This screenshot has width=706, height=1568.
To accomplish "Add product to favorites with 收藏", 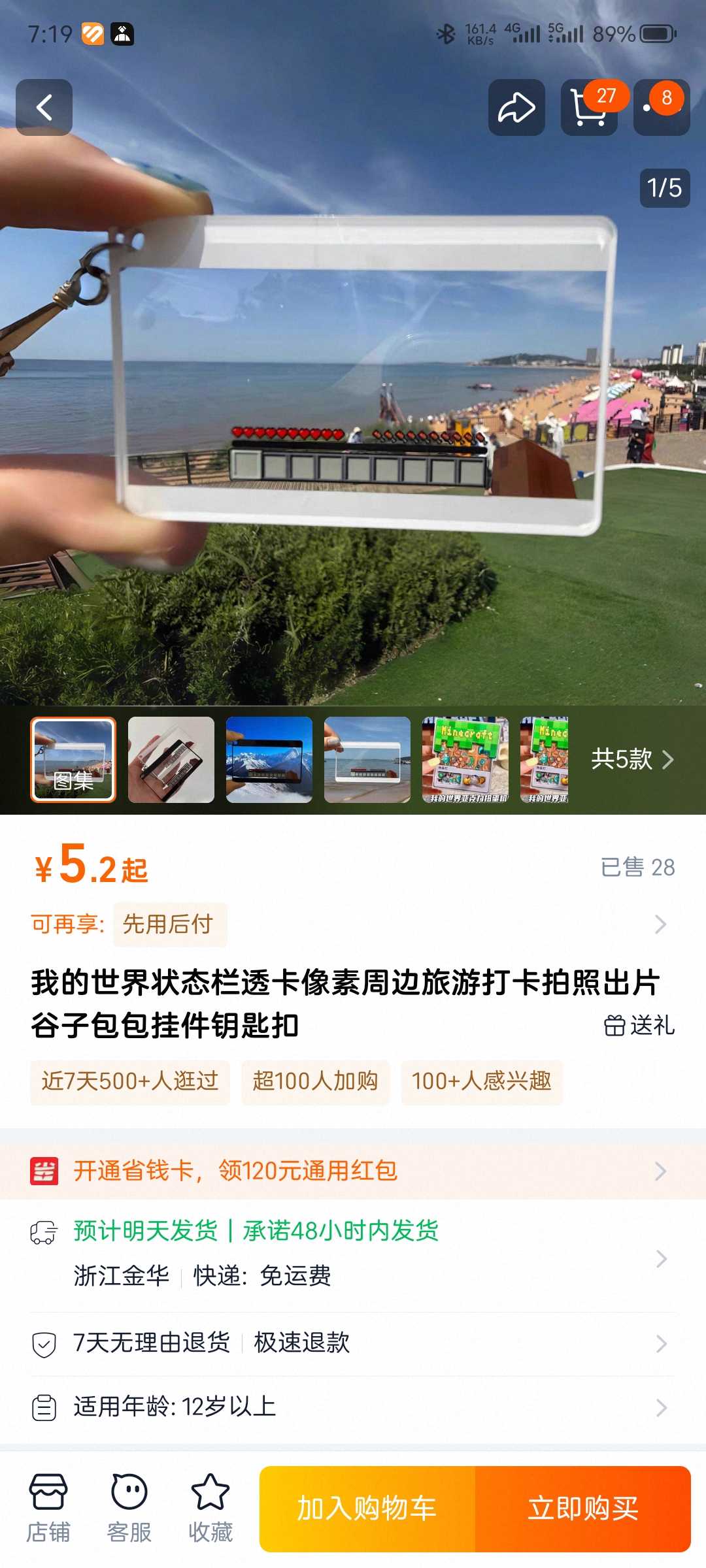I will click(210, 1508).
